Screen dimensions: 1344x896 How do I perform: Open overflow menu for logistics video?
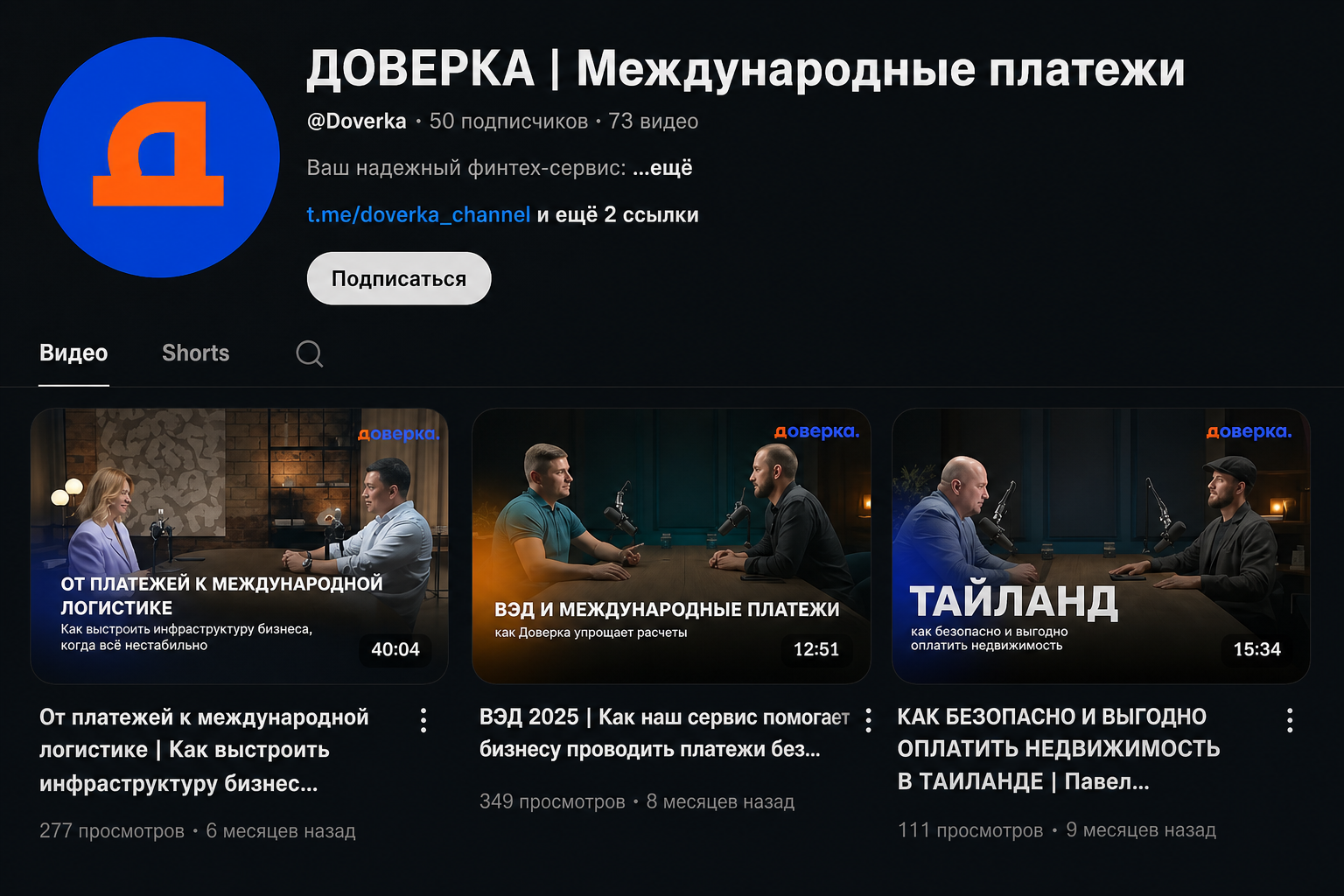pyautogui.click(x=423, y=720)
